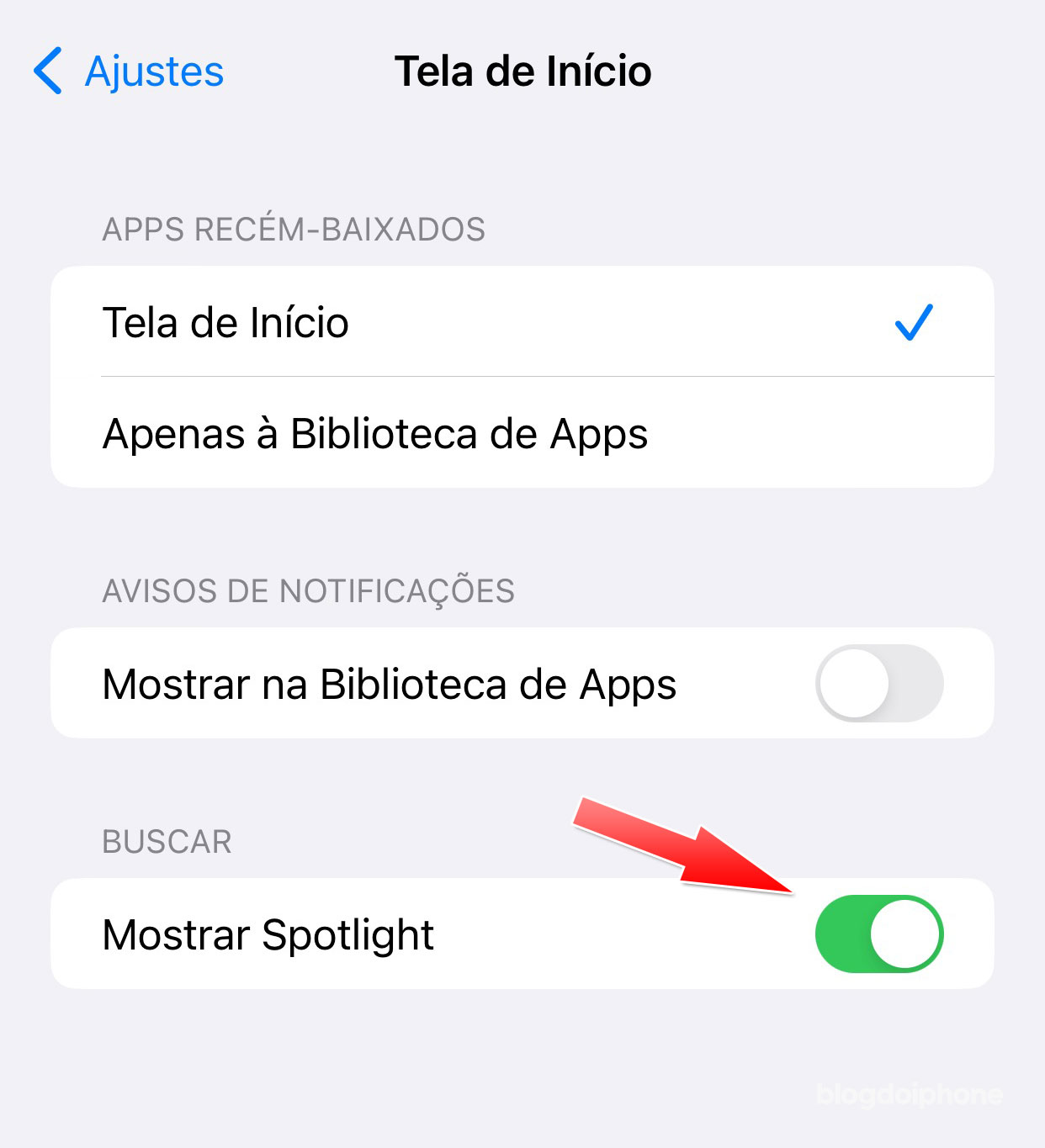Enable Mostrar na Biblioteca de Apps
This screenshot has height=1148, width=1045.
click(878, 684)
